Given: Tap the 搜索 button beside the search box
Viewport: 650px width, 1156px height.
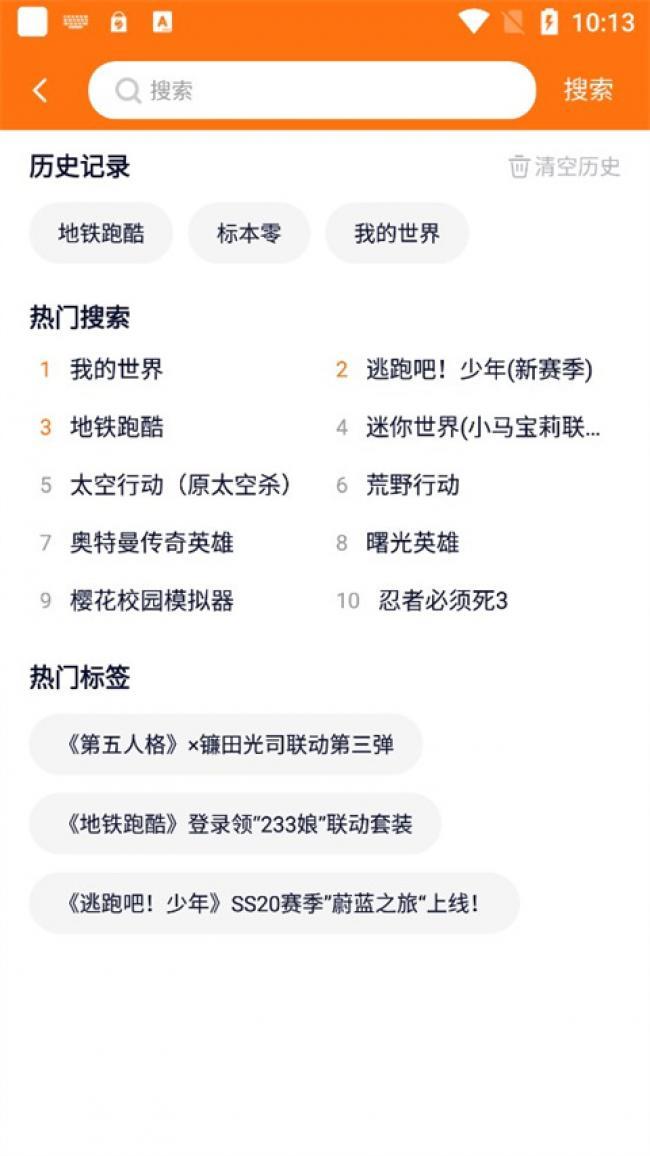Looking at the screenshot, I should [588, 90].
